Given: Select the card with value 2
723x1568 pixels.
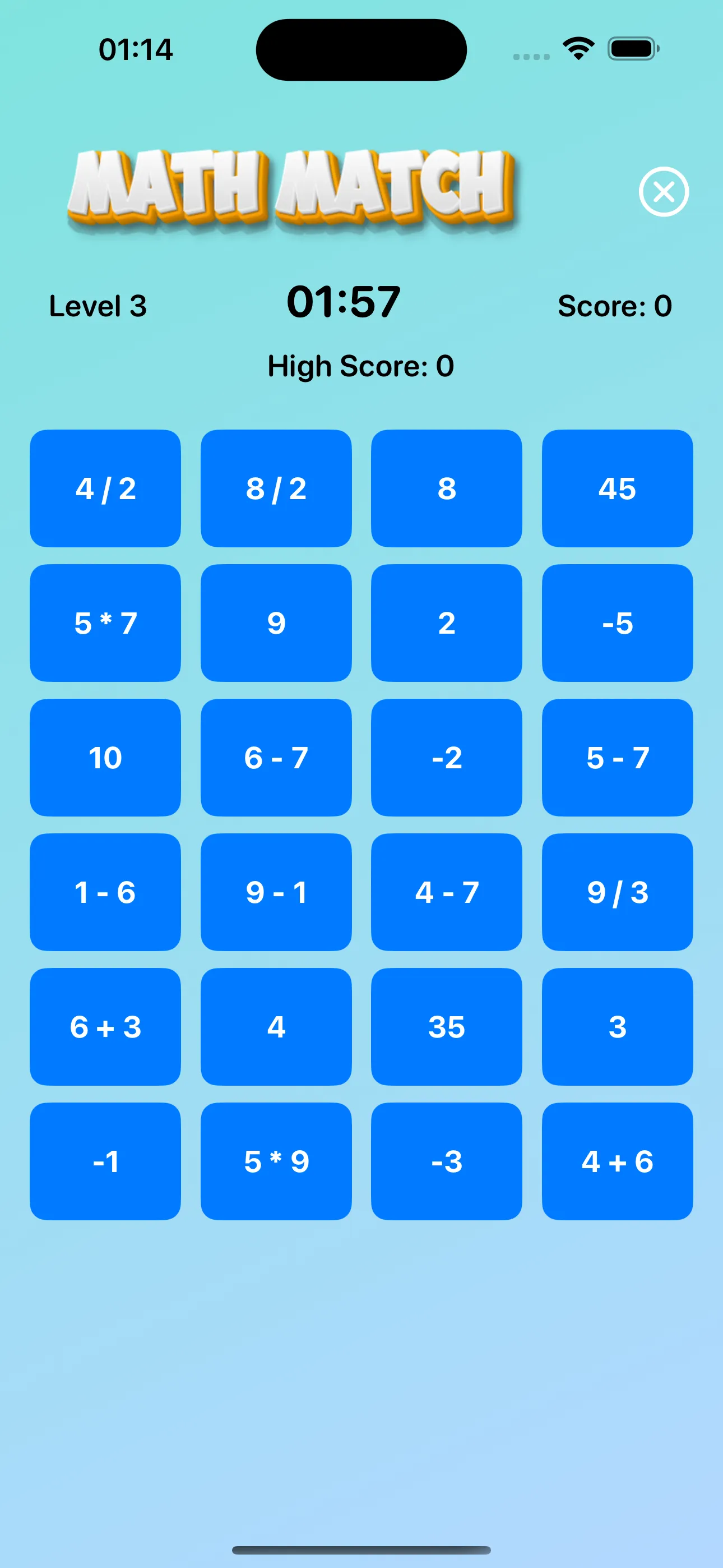Looking at the screenshot, I should coord(447,622).
